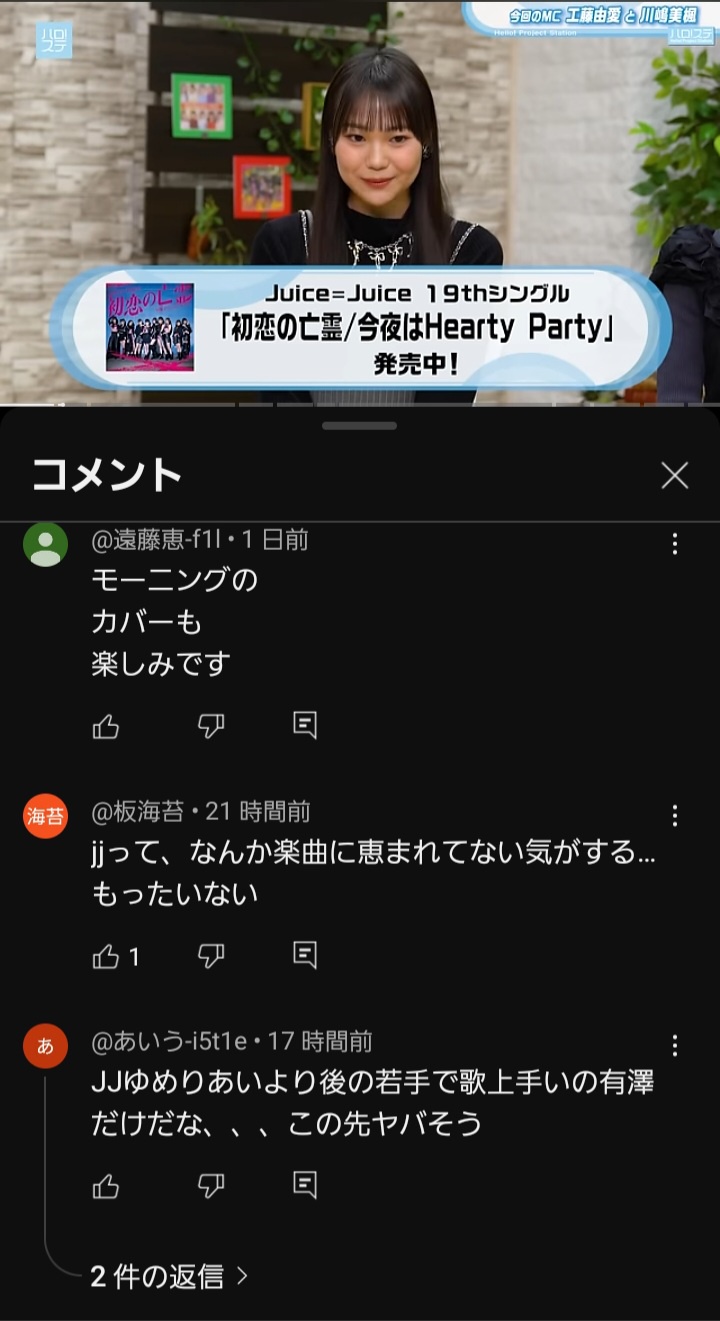The height and width of the screenshot is (1321, 720).
Task: Open overflow menu for @板海苔's comment
Action: tap(675, 816)
